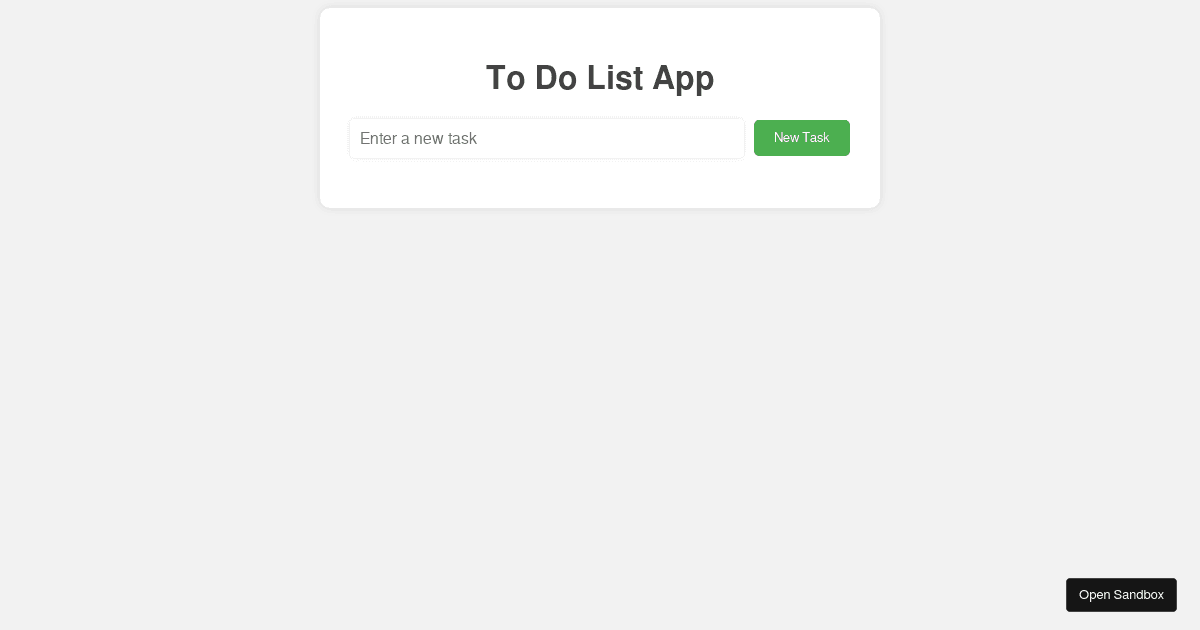Tap the green New Task button
The width and height of the screenshot is (1200, 630).
801,138
